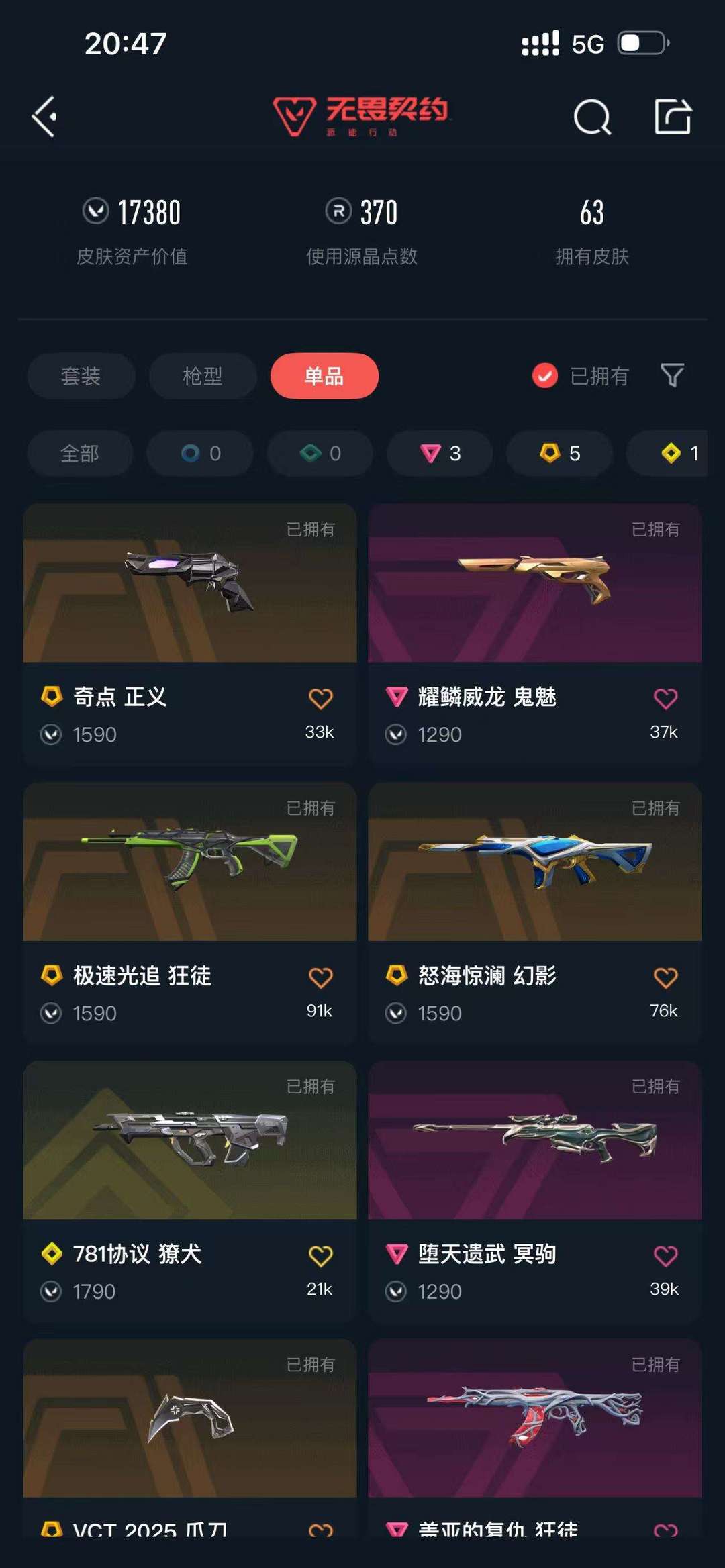This screenshot has width=725, height=1568.
Task: Tap the 无畏契约 logo at the top
Action: point(362,114)
